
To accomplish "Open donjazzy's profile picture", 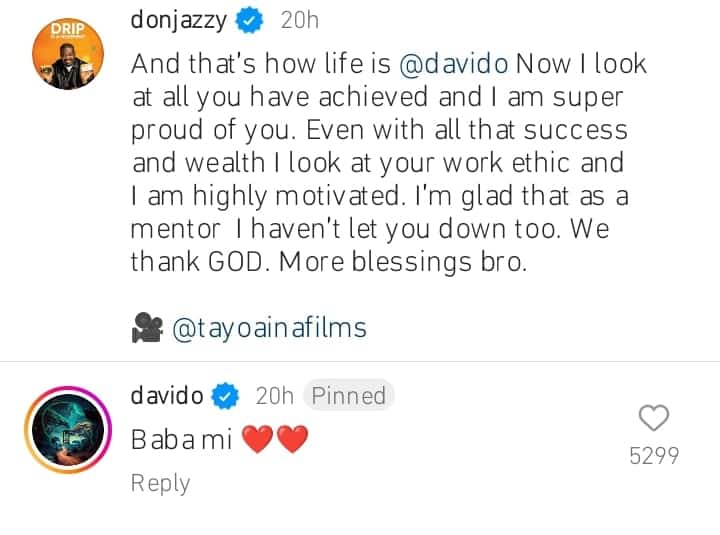I will click(60, 52).
